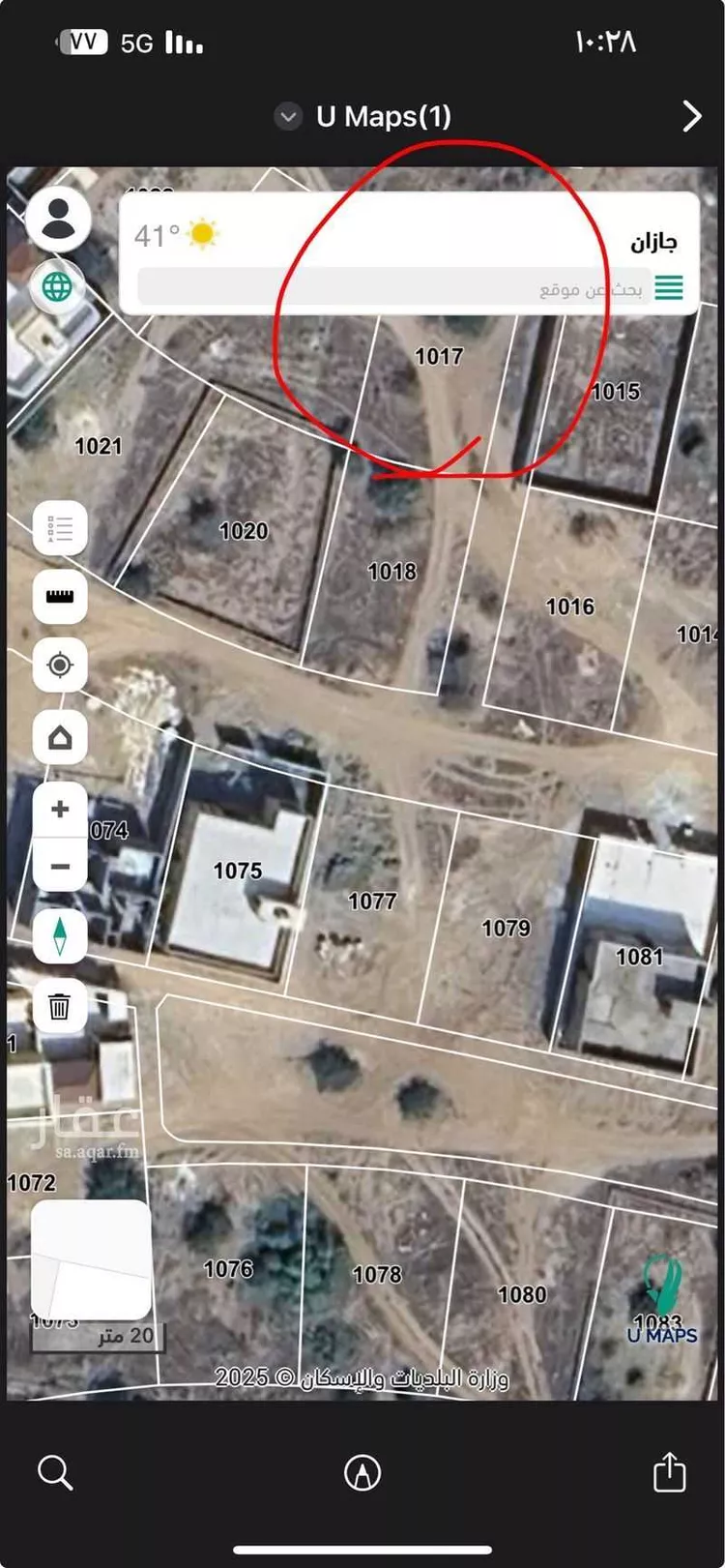Screen dimensions: 725x1568
Task: Open the magnifier search tool
Action: [55, 1473]
